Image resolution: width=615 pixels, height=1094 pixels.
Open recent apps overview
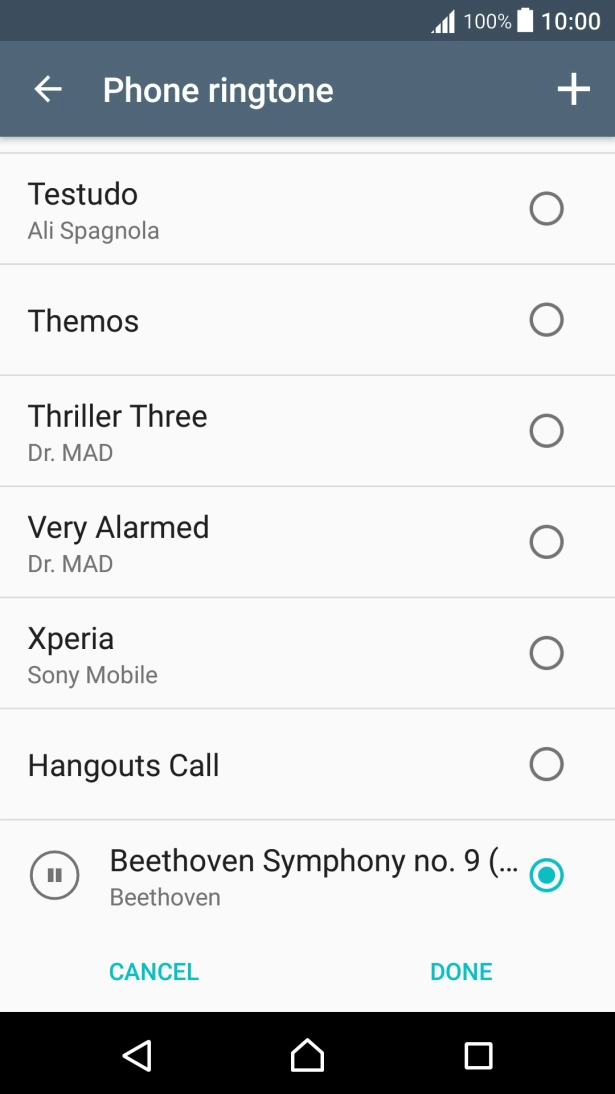(479, 1055)
